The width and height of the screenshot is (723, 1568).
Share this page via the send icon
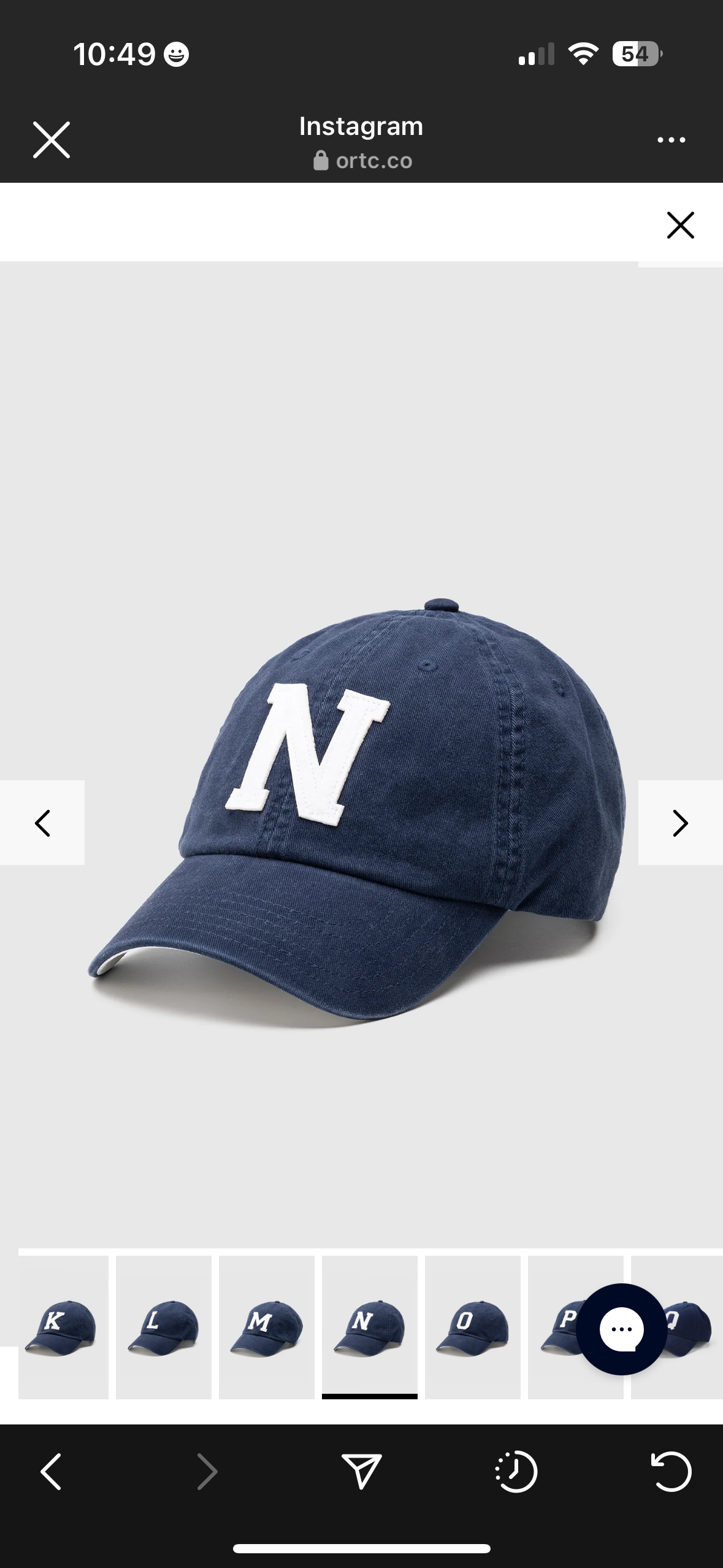coord(362,1470)
